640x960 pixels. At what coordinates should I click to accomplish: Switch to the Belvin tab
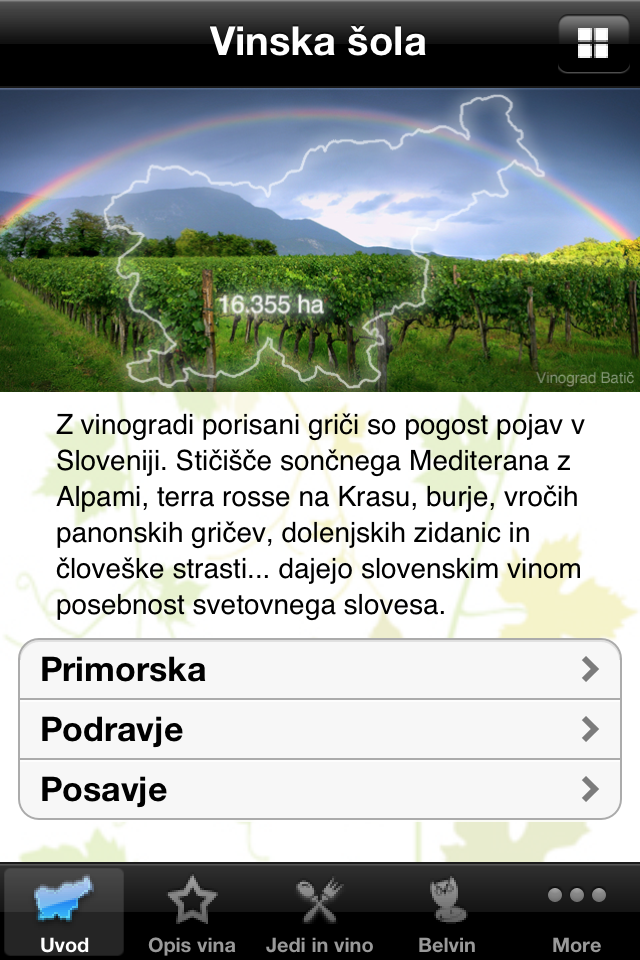coord(447,912)
